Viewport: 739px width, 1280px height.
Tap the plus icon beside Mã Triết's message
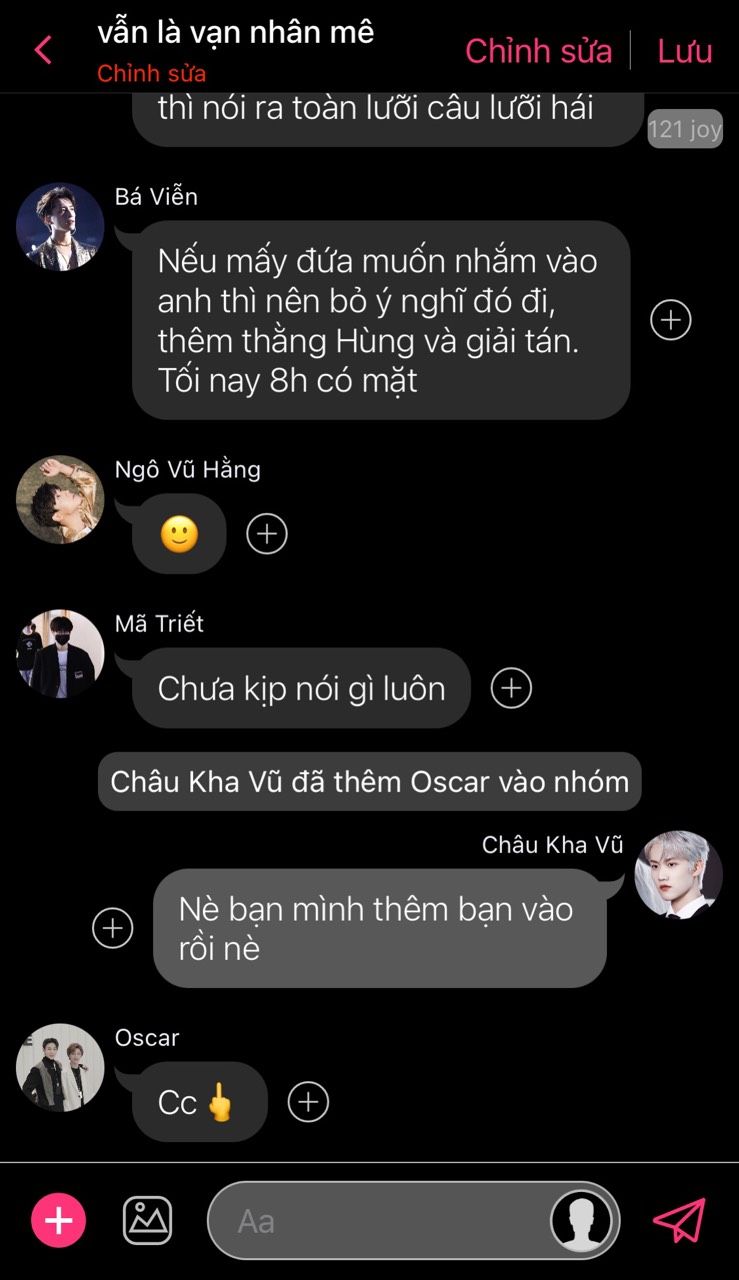[x=511, y=688]
